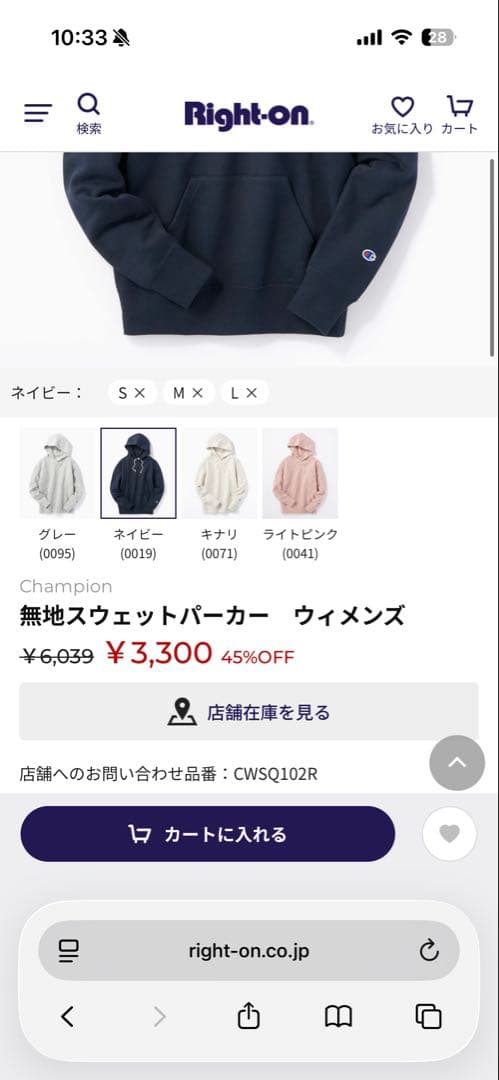Open the 検索 search icon
Image resolution: width=499 pixels, height=1080 pixels.
88,114
